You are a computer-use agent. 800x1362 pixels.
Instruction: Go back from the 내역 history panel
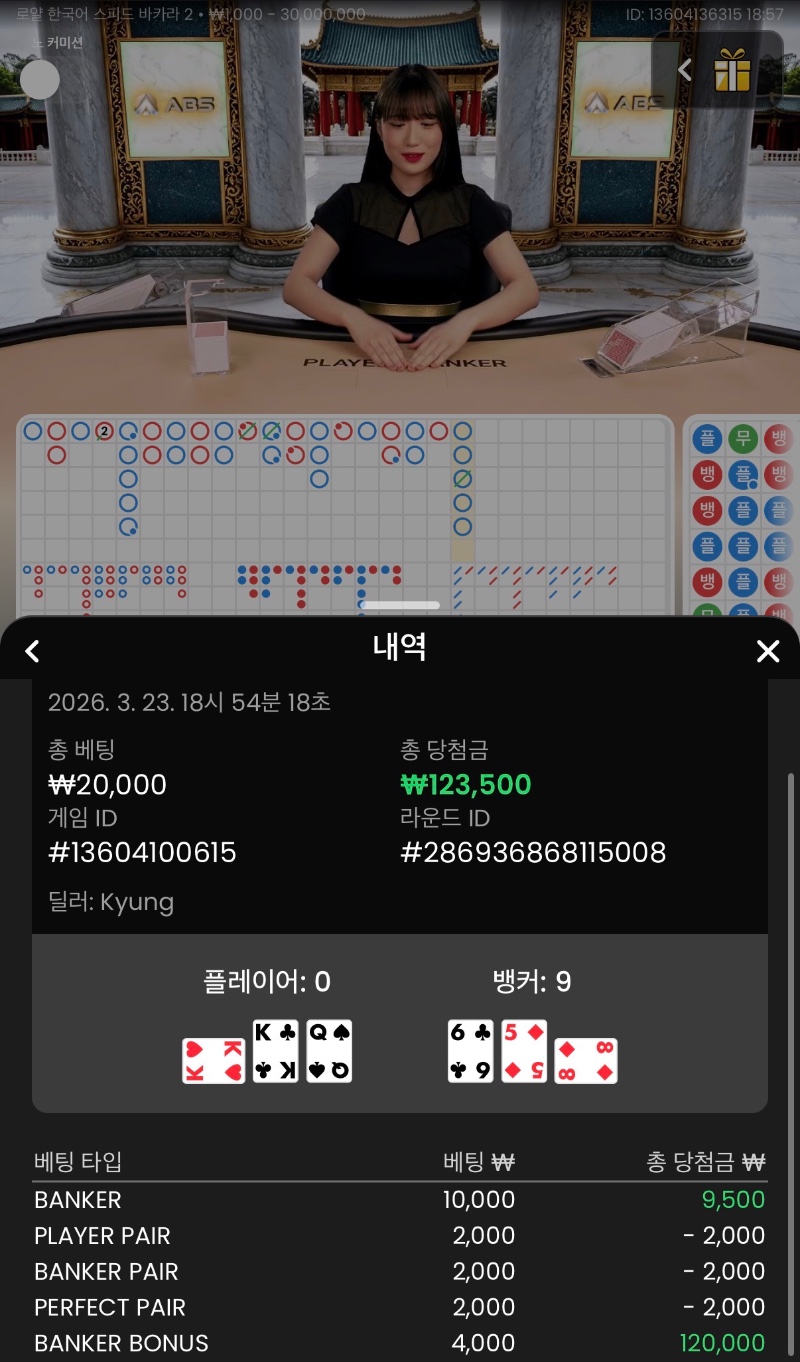[x=32, y=651]
